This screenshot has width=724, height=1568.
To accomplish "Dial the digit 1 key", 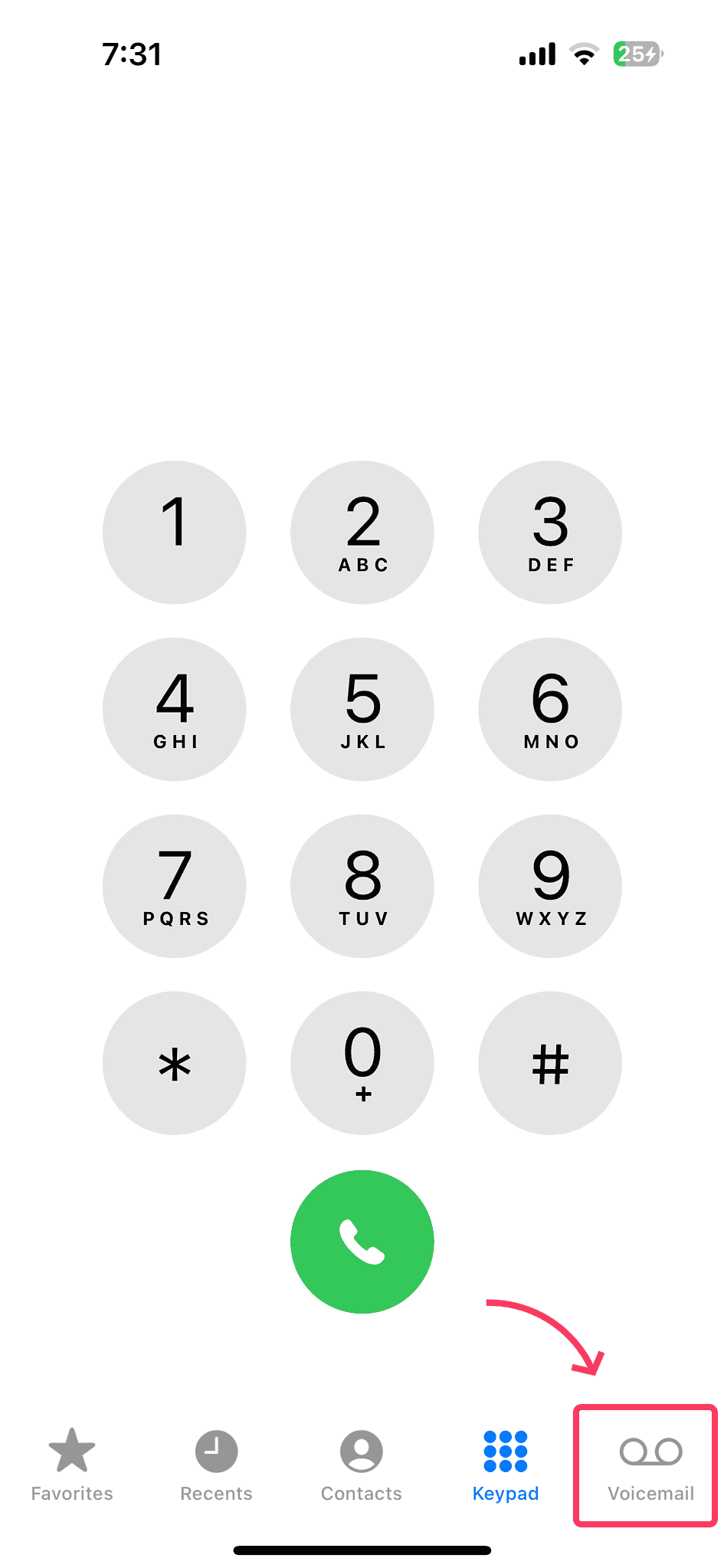I will tap(175, 532).
